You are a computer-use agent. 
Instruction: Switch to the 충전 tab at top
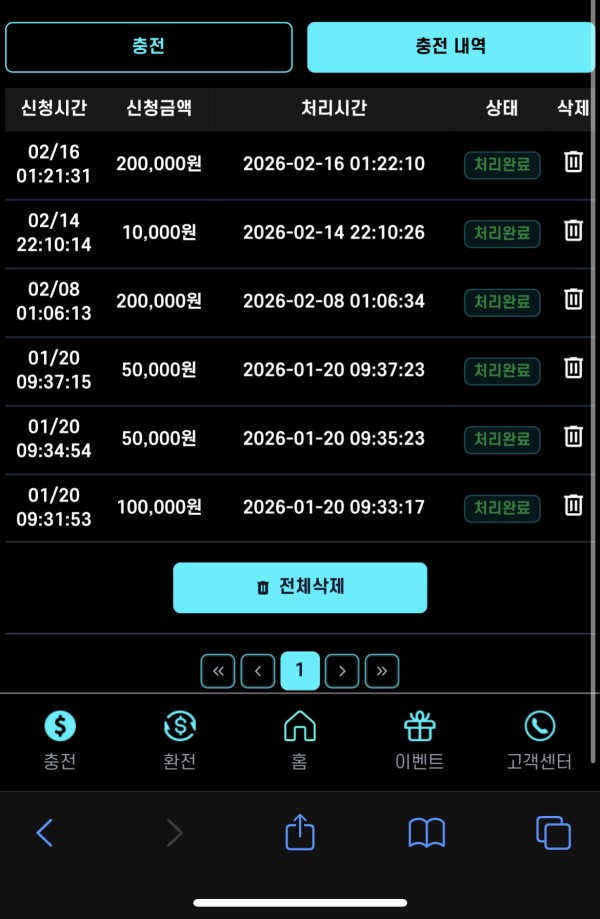(x=149, y=47)
